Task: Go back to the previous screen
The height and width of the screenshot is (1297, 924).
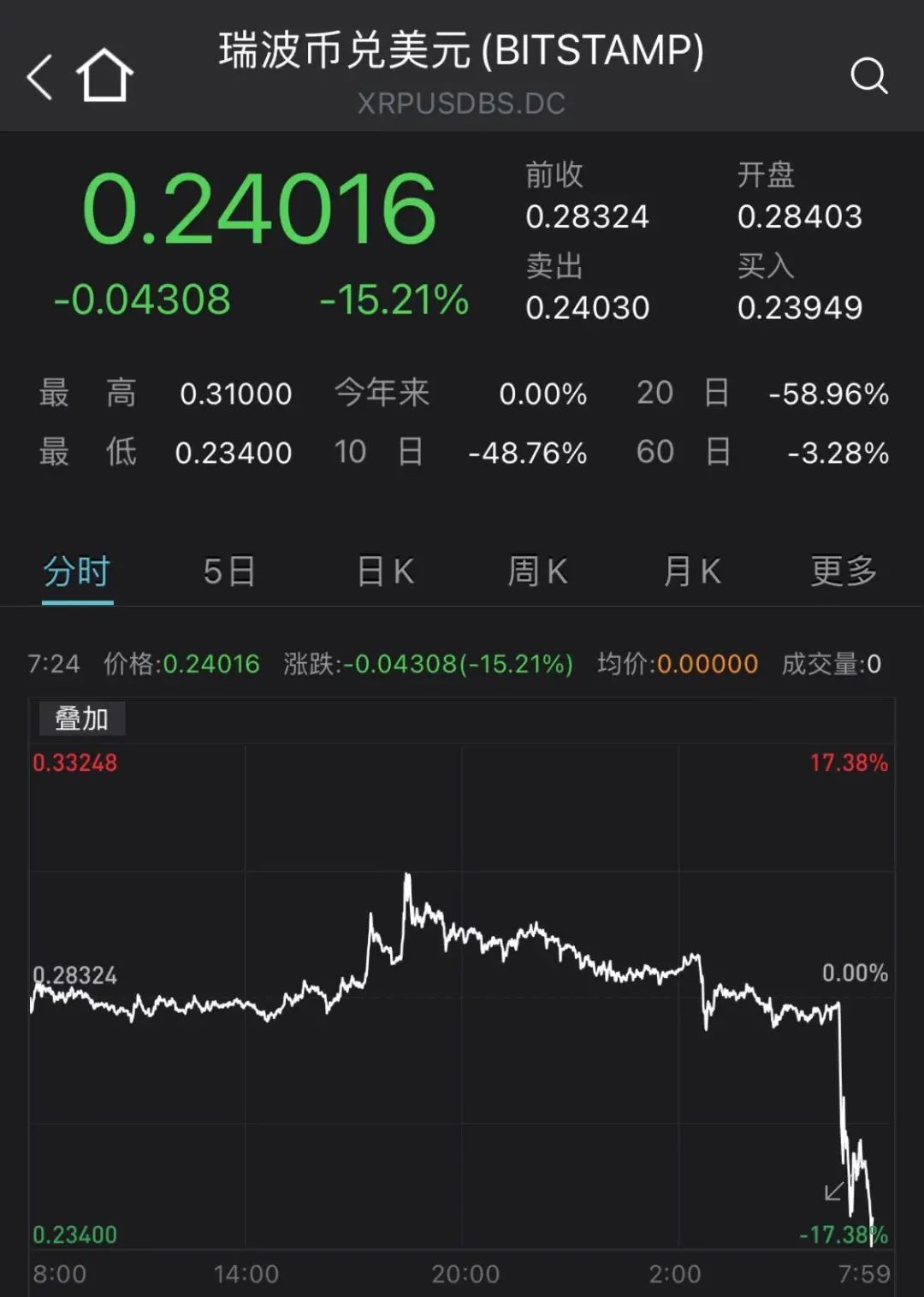Action: (39, 77)
